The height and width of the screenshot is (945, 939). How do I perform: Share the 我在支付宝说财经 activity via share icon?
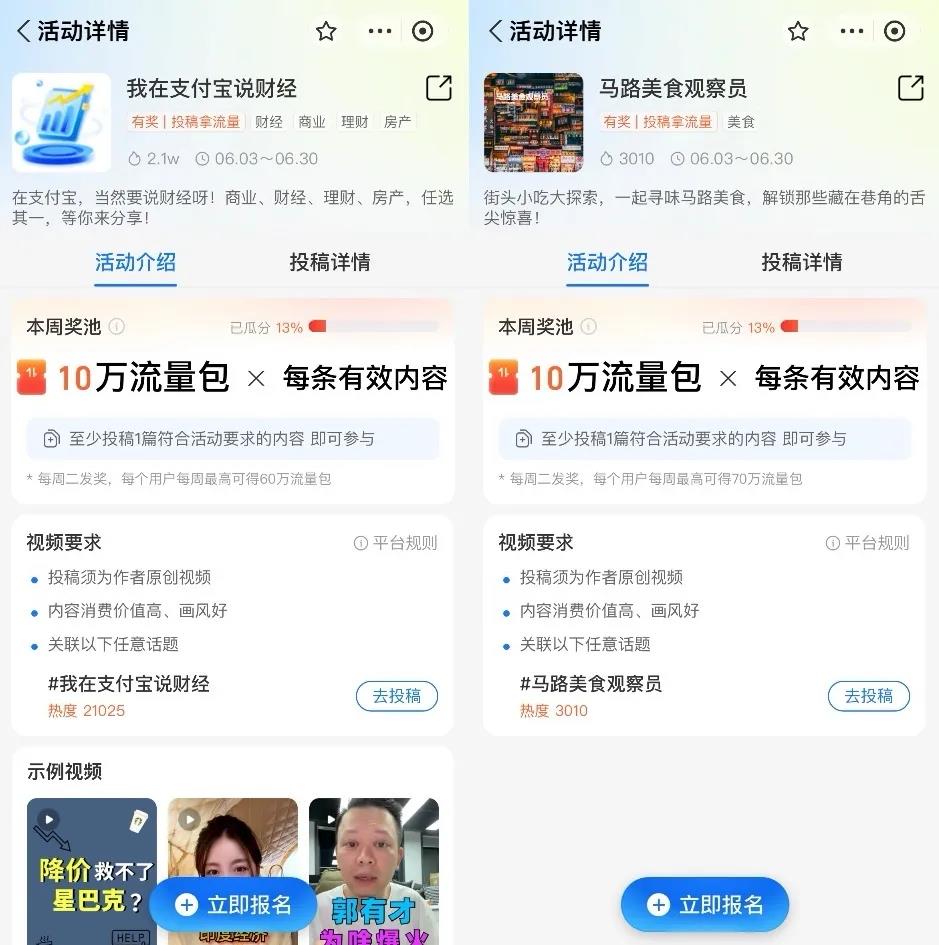click(438, 88)
